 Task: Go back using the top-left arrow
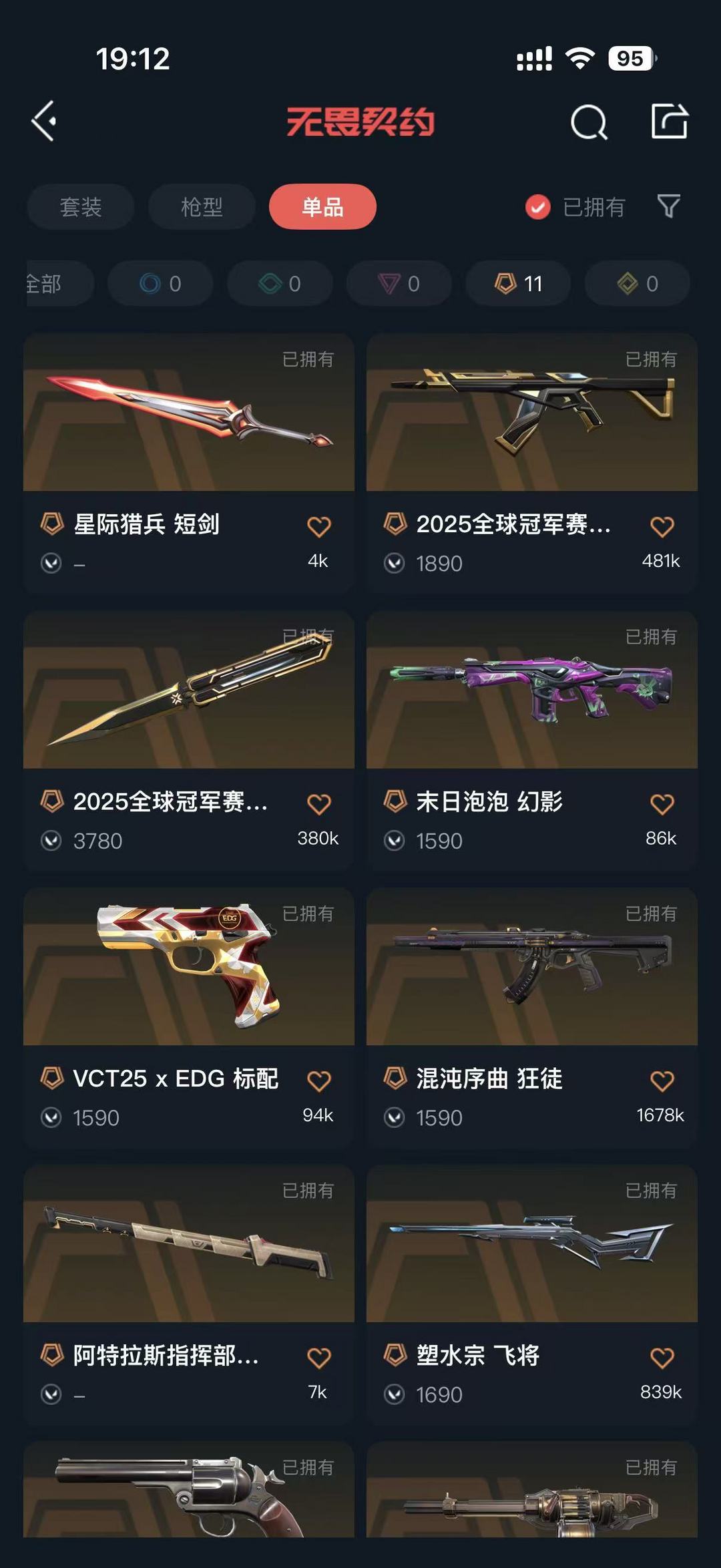pyautogui.click(x=44, y=122)
